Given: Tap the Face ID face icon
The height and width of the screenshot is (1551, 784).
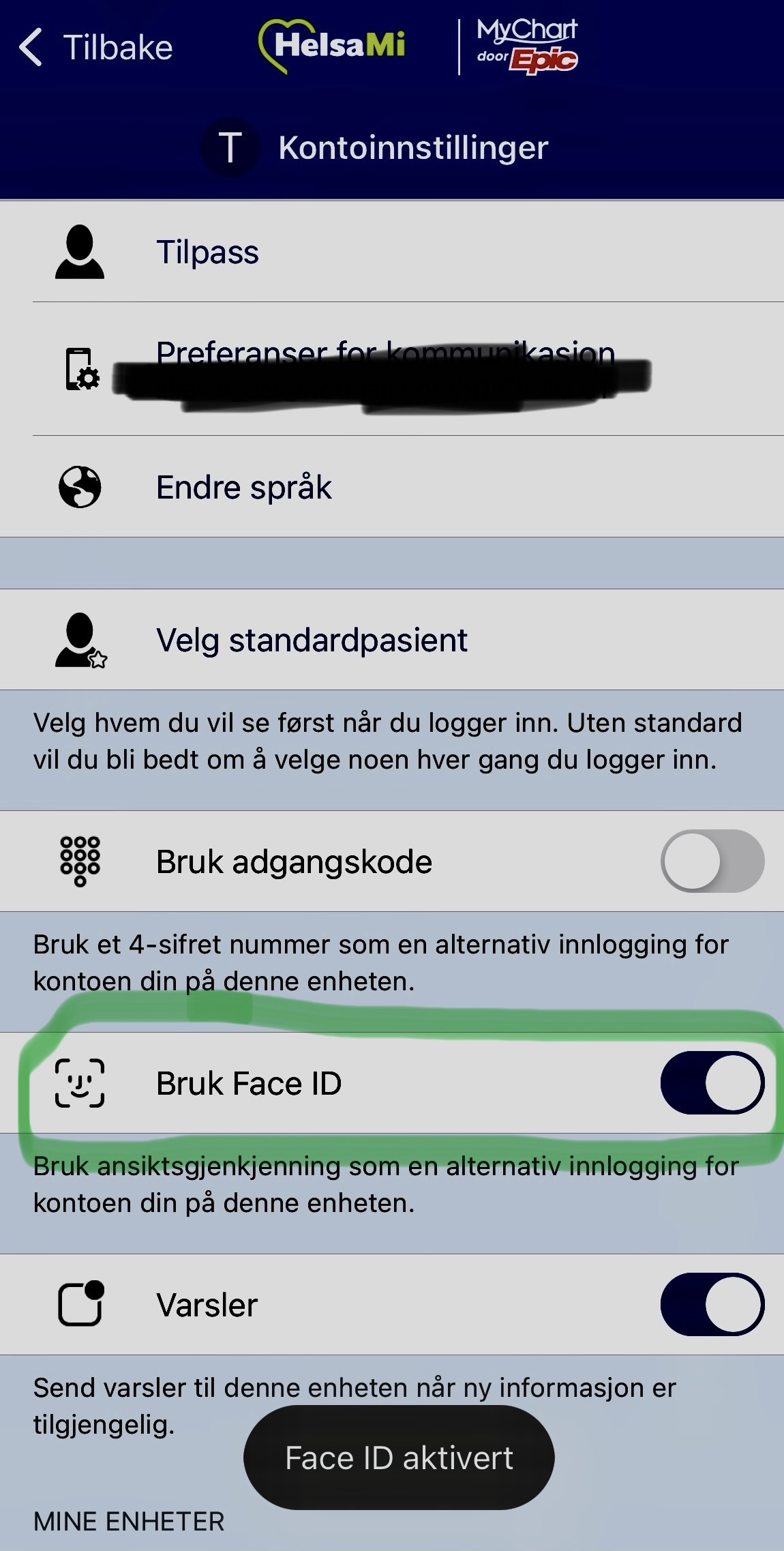Looking at the screenshot, I should [80, 1083].
